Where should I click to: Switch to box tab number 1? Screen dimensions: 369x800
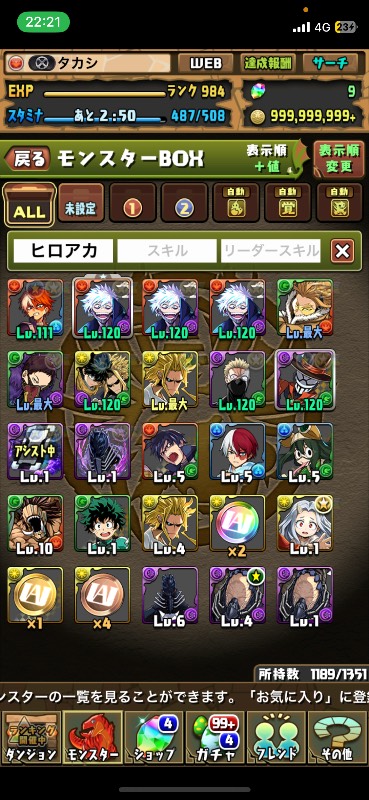pyautogui.click(x=133, y=203)
